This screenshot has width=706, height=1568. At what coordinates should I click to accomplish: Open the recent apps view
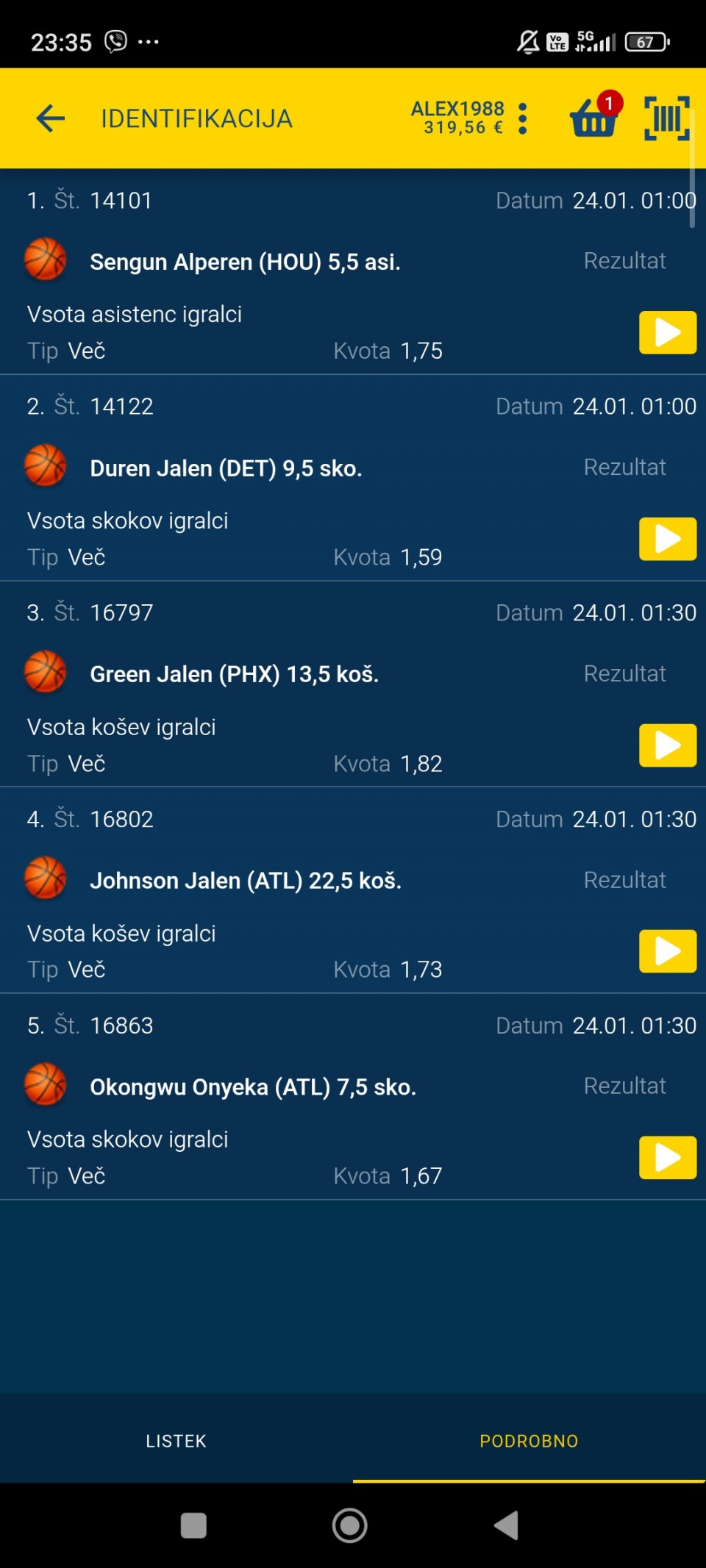tap(193, 1525)
